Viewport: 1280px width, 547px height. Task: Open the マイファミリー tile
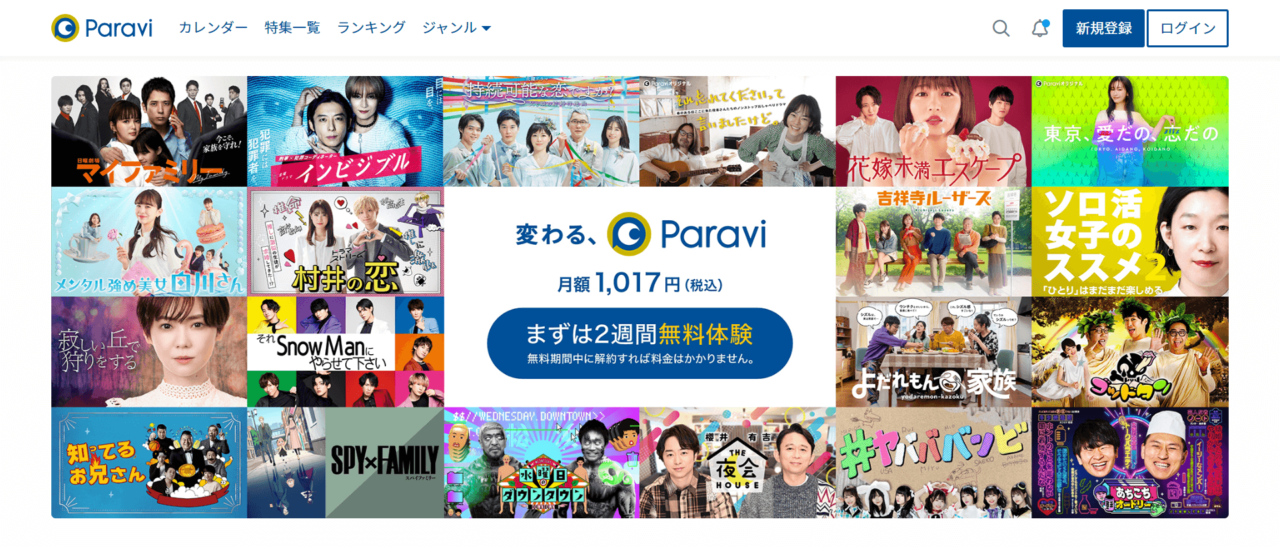(149, 131)
